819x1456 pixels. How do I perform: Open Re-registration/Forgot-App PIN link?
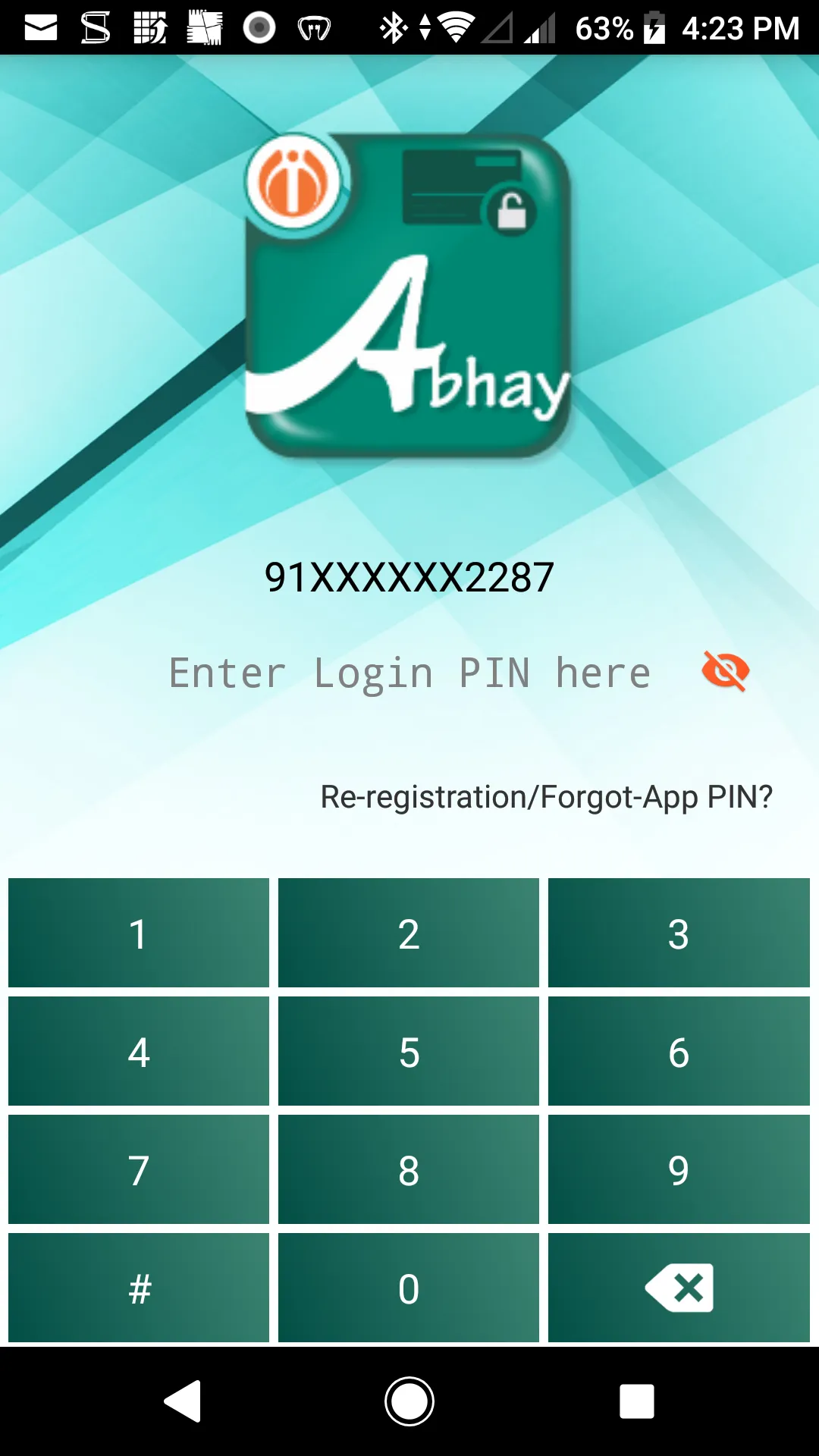546,797
